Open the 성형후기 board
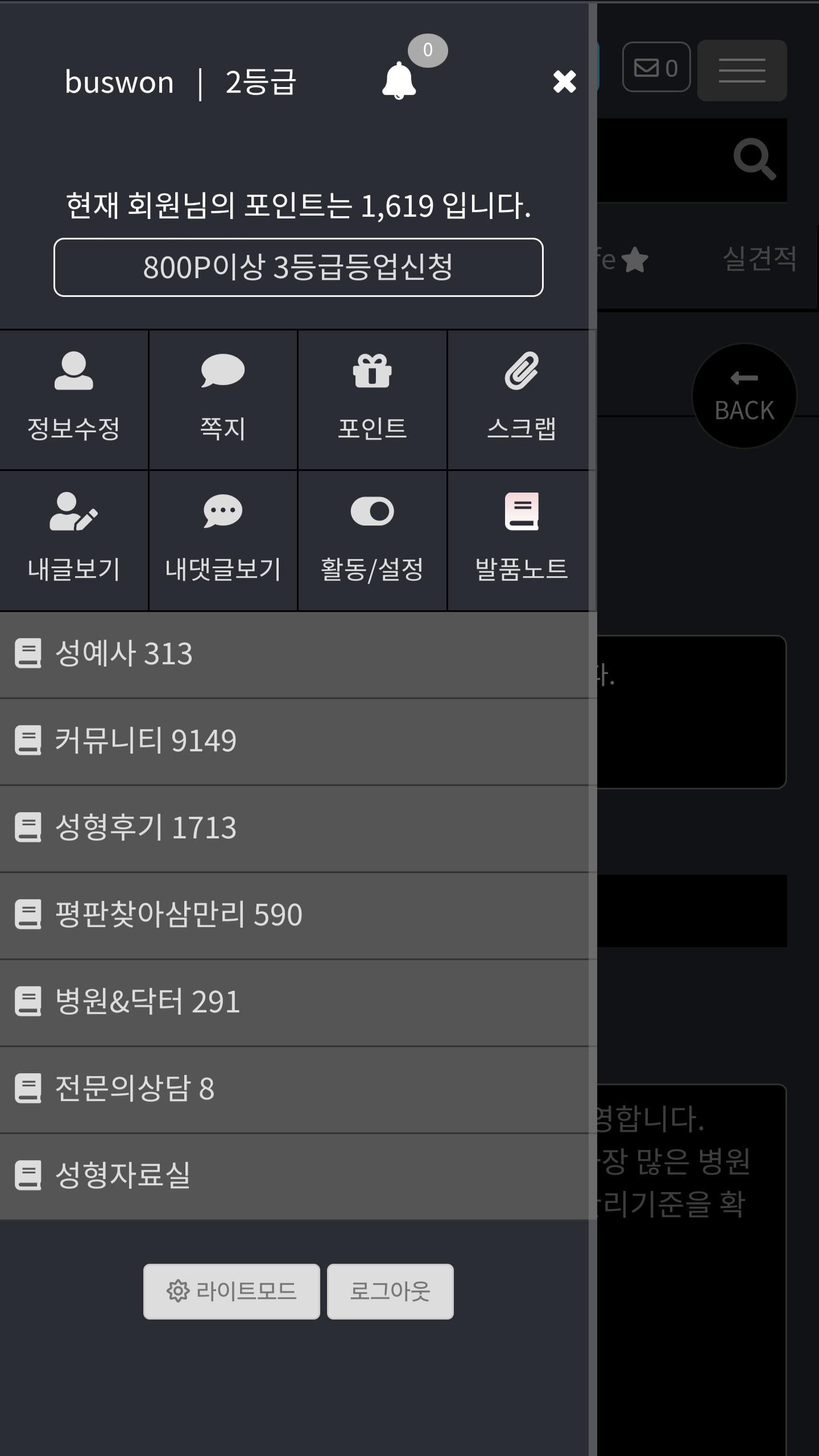819x1456 pixels. [295, 829]
